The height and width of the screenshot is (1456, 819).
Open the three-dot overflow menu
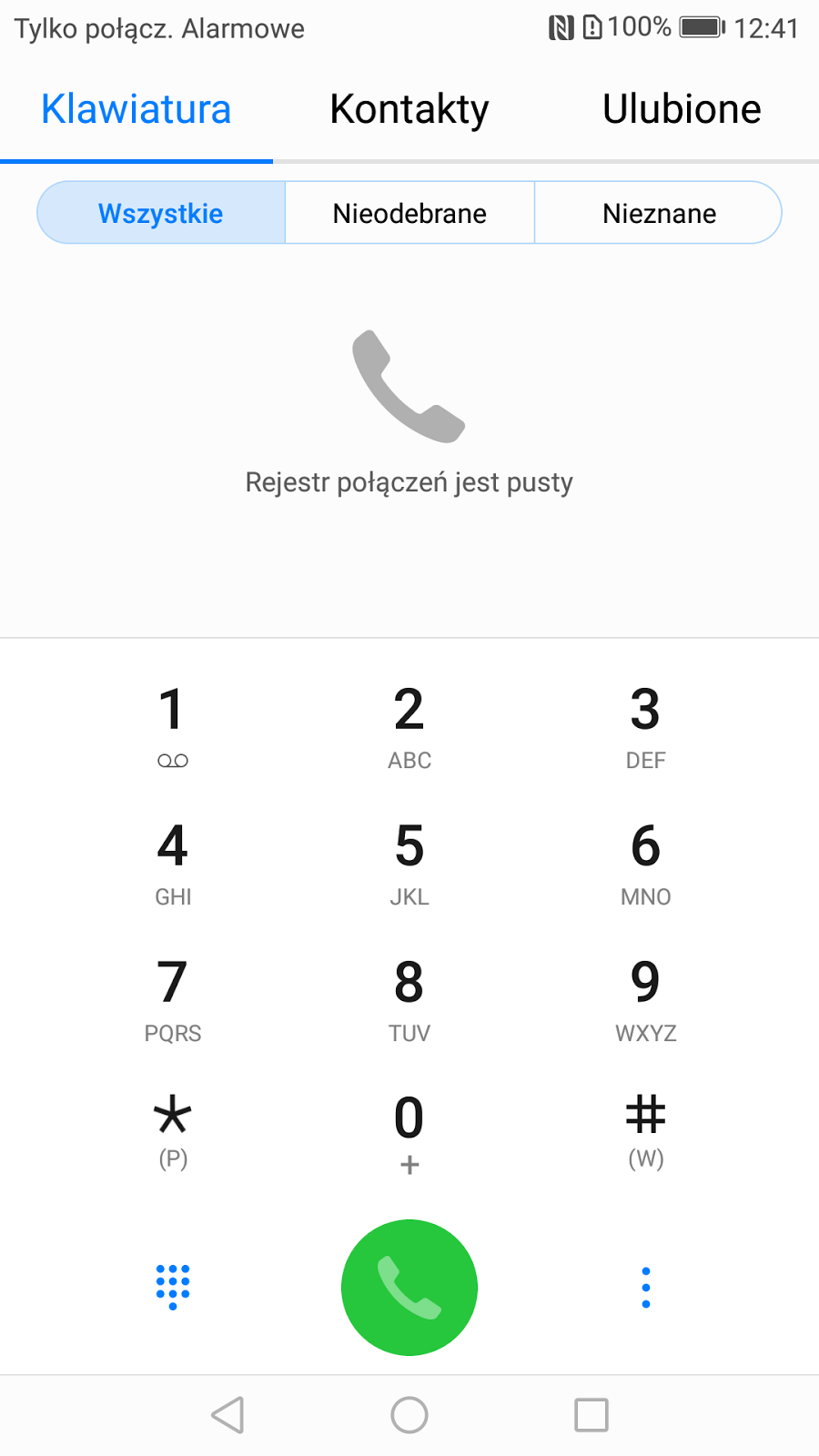click(x=645, y=1287)
